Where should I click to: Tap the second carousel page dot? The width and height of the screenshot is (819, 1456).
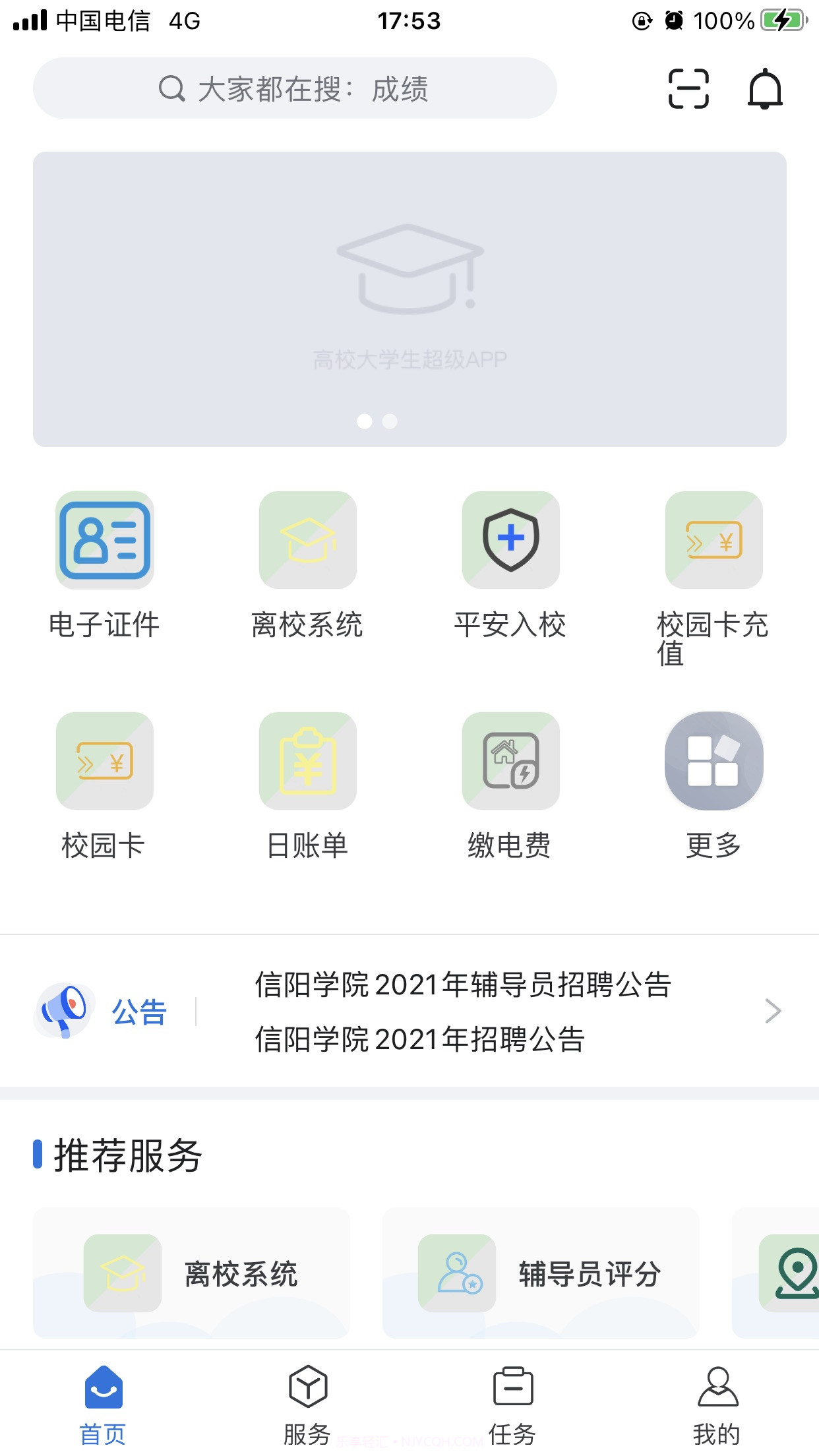[389, 422]
